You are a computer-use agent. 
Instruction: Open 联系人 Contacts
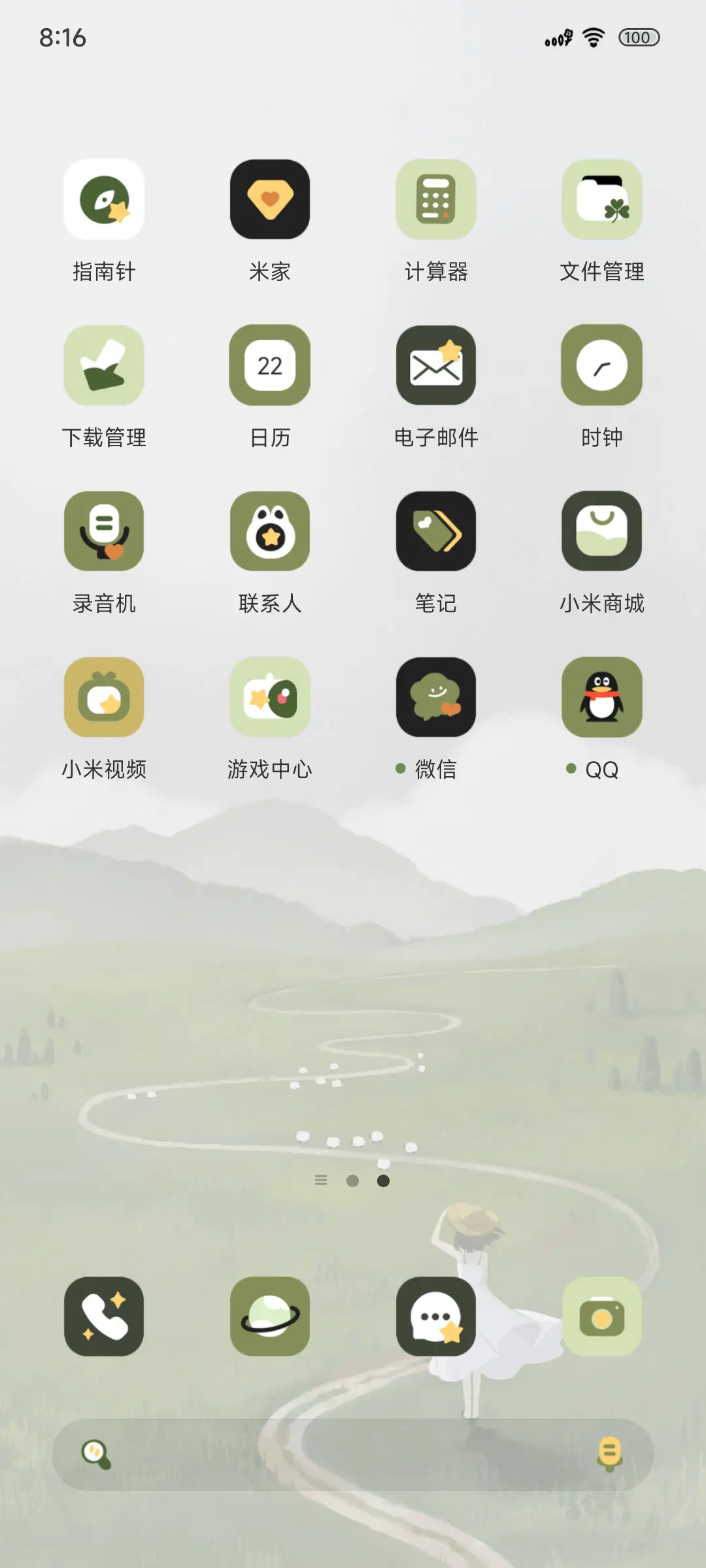tap(270, 531)
